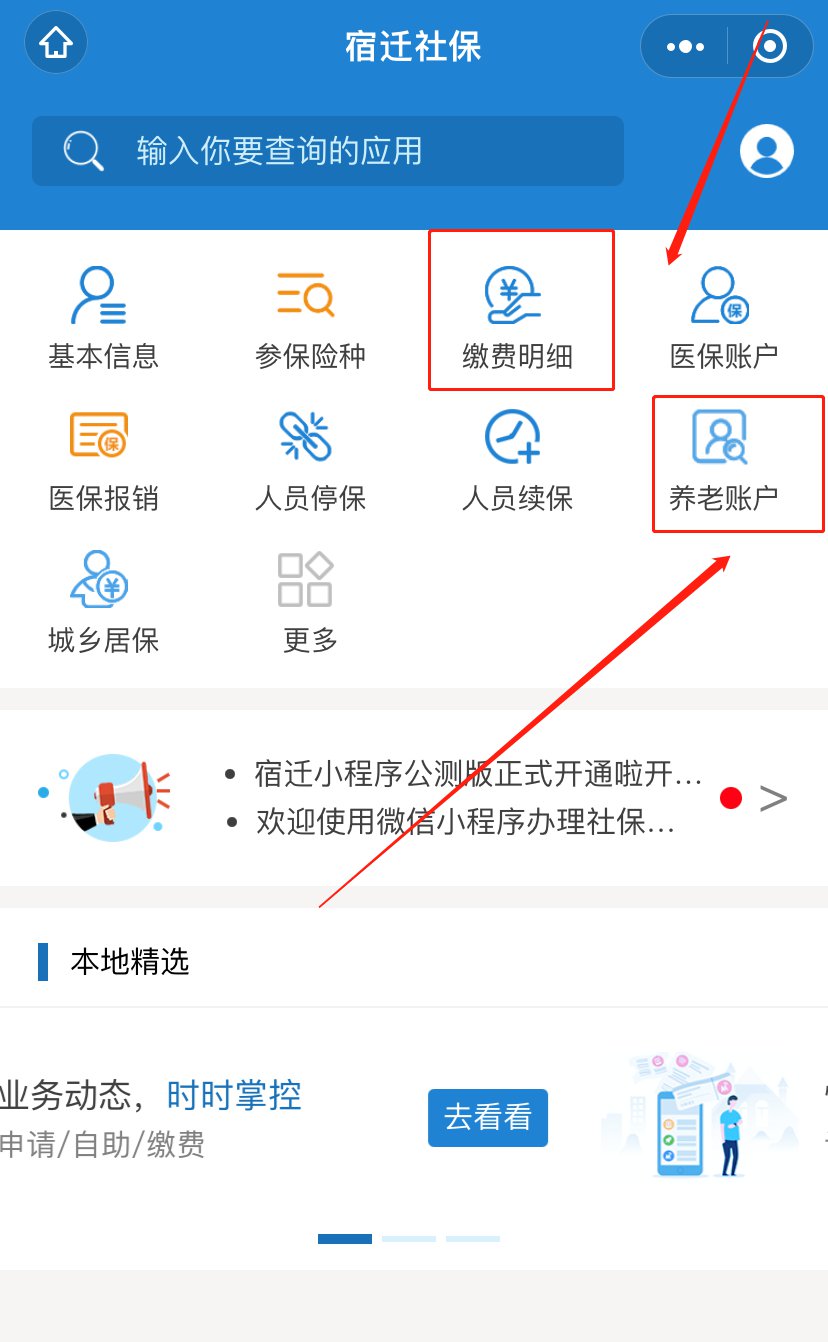Open the announcements list arrow
The width and height of the screenshot is (828, 1342).
coord(773,798)
